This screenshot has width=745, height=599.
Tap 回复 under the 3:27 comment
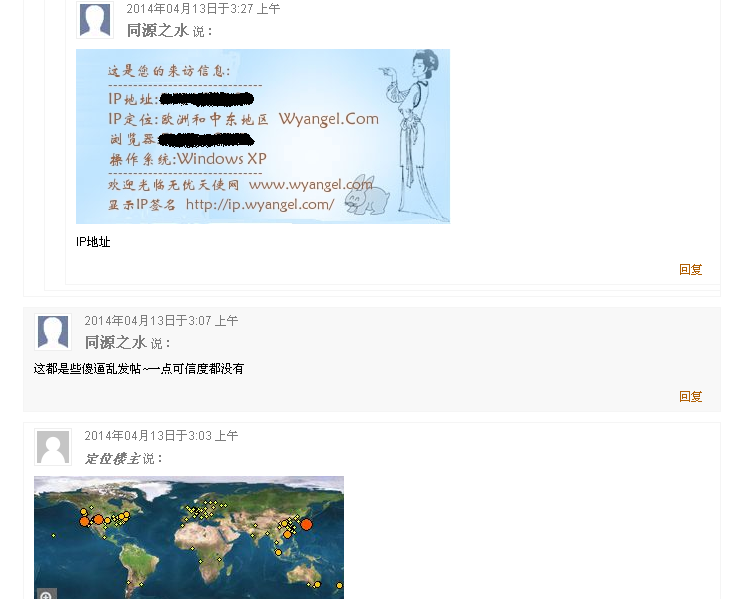point(690,270)
